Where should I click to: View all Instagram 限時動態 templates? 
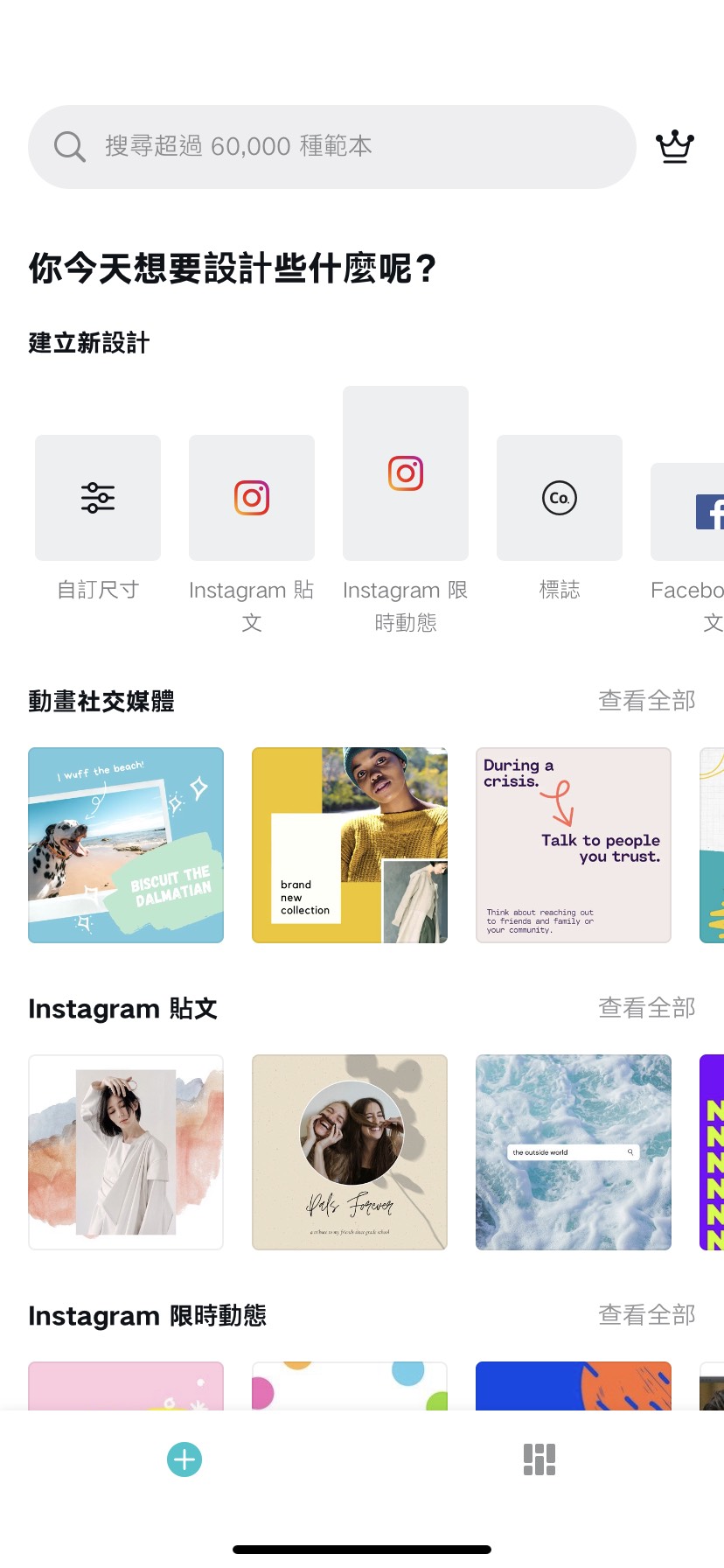(646, 1315)
